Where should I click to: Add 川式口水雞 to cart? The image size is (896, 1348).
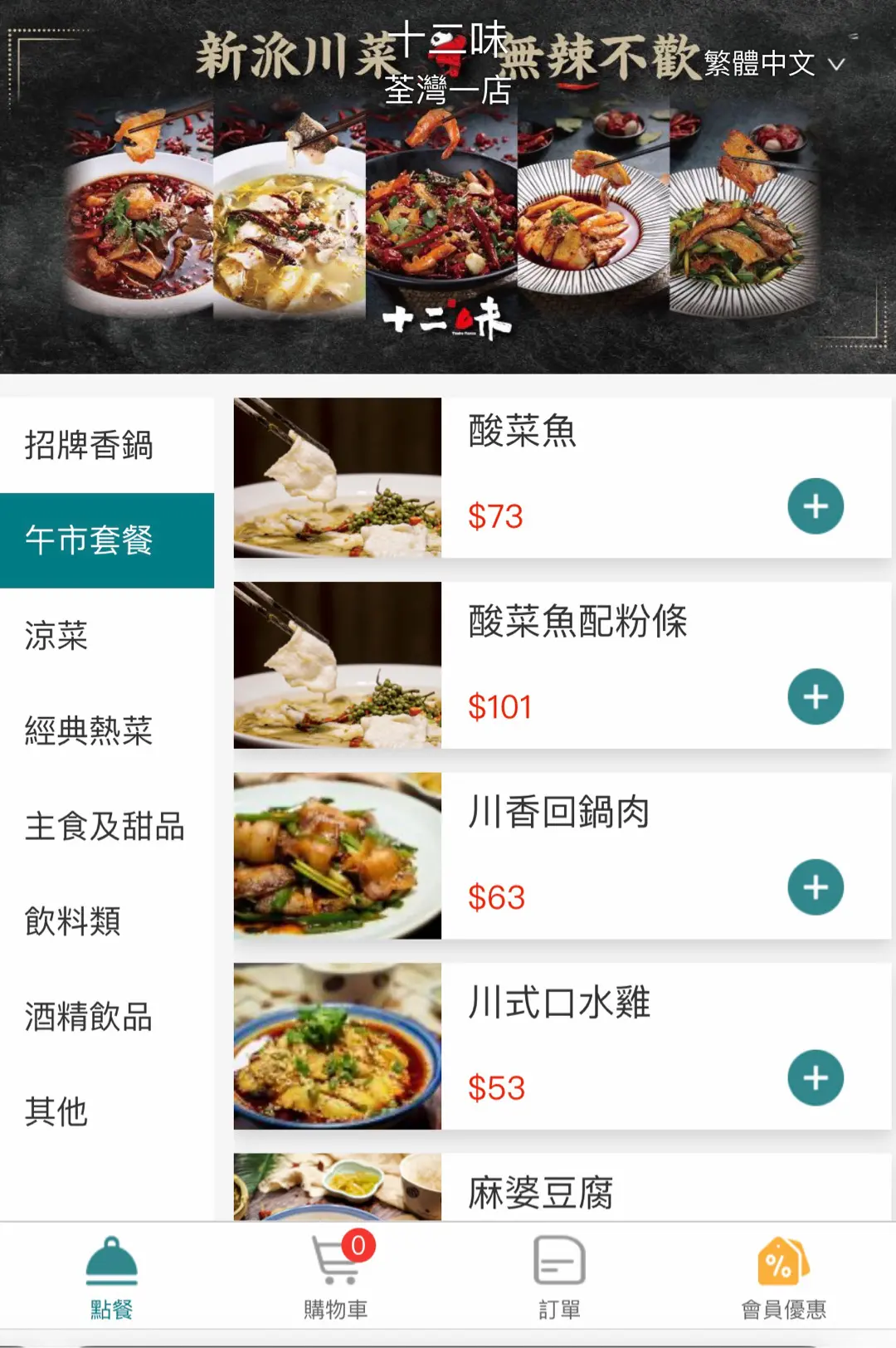point(816,1078)
